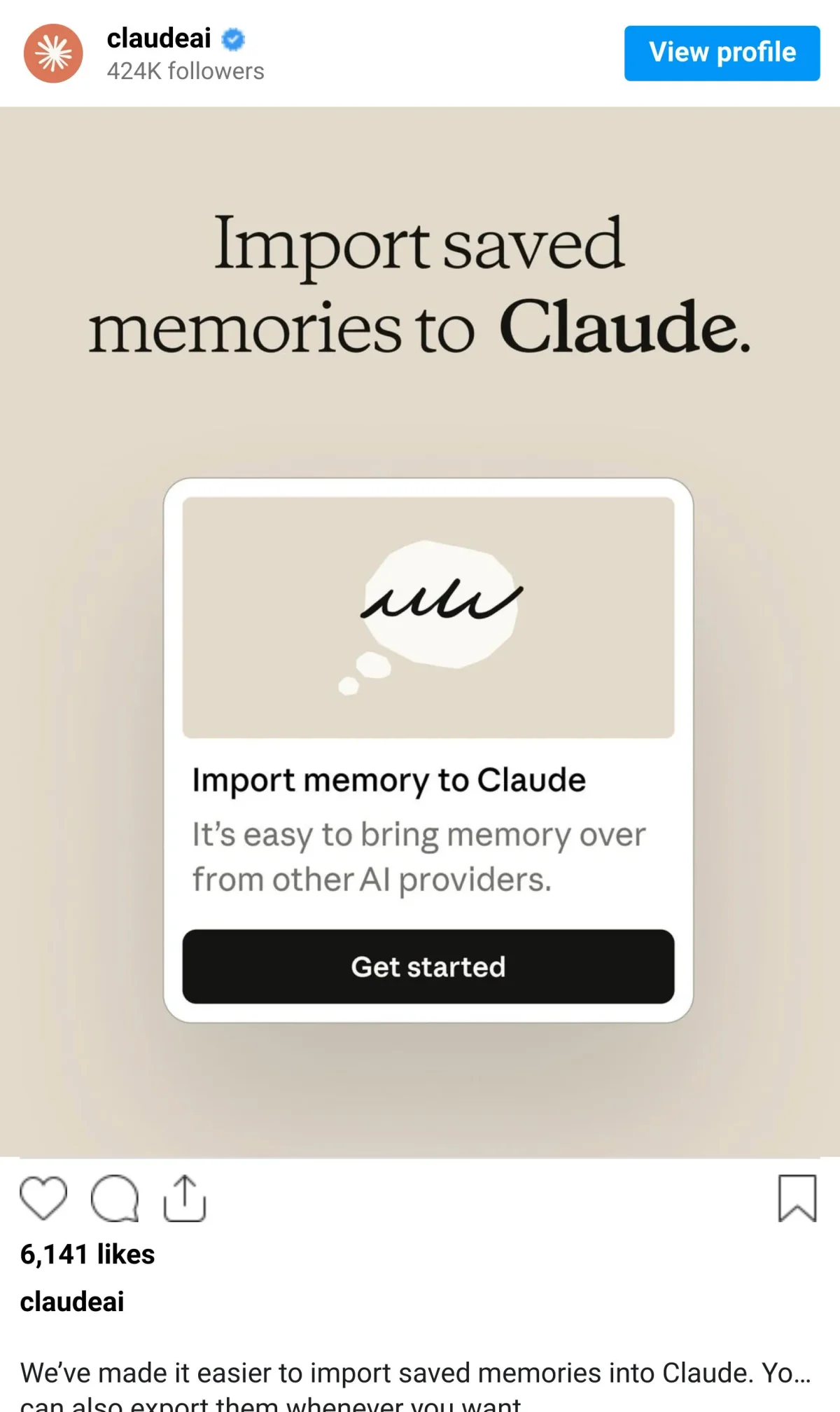
Task: Tap the View profile button
Action: tap(722, 53)
